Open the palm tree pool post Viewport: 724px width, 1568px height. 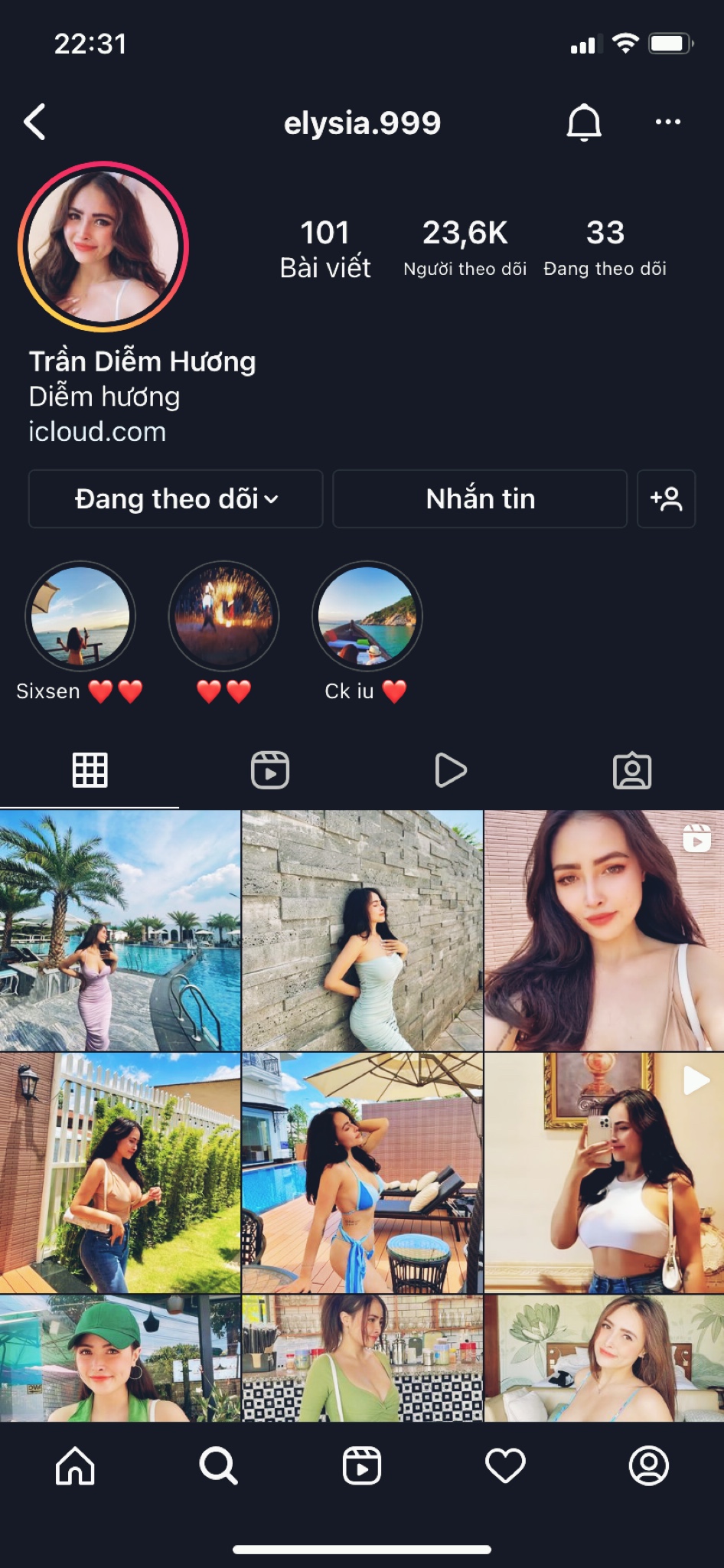120,930
